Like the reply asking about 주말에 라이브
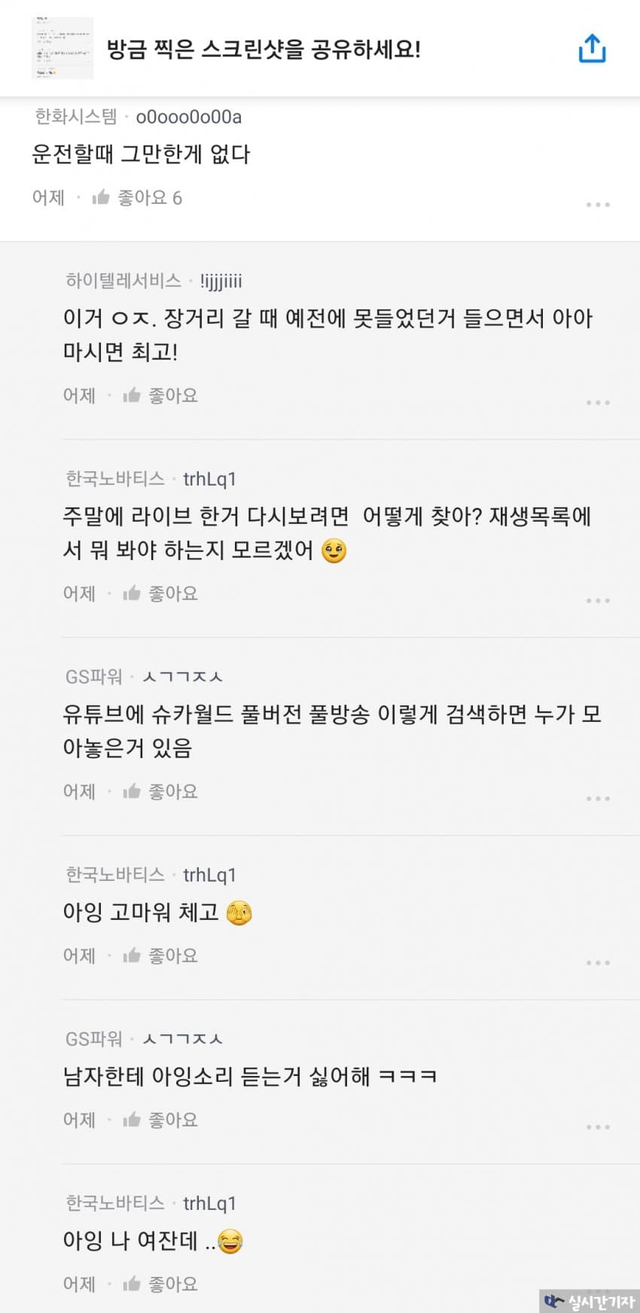 pos(160,593)
